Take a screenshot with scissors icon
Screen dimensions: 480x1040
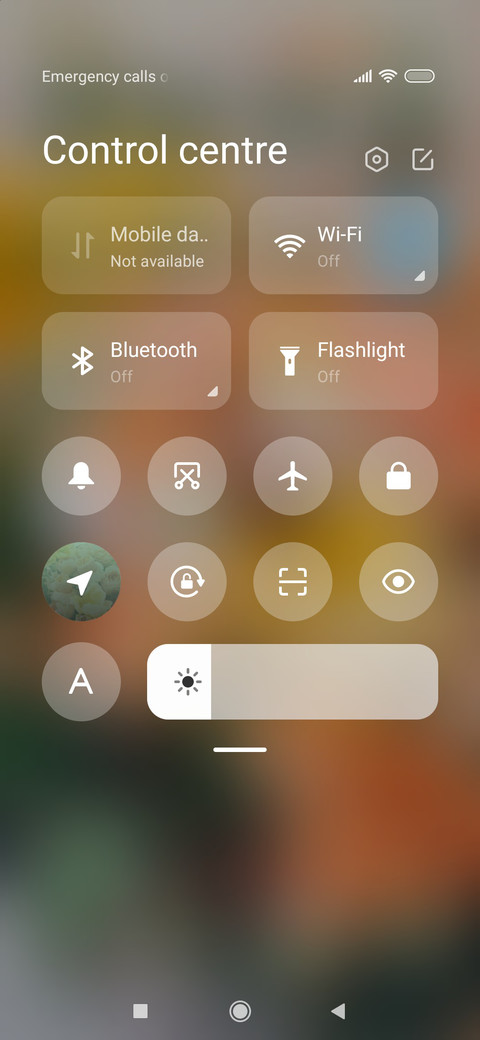(x=187, y=476)
